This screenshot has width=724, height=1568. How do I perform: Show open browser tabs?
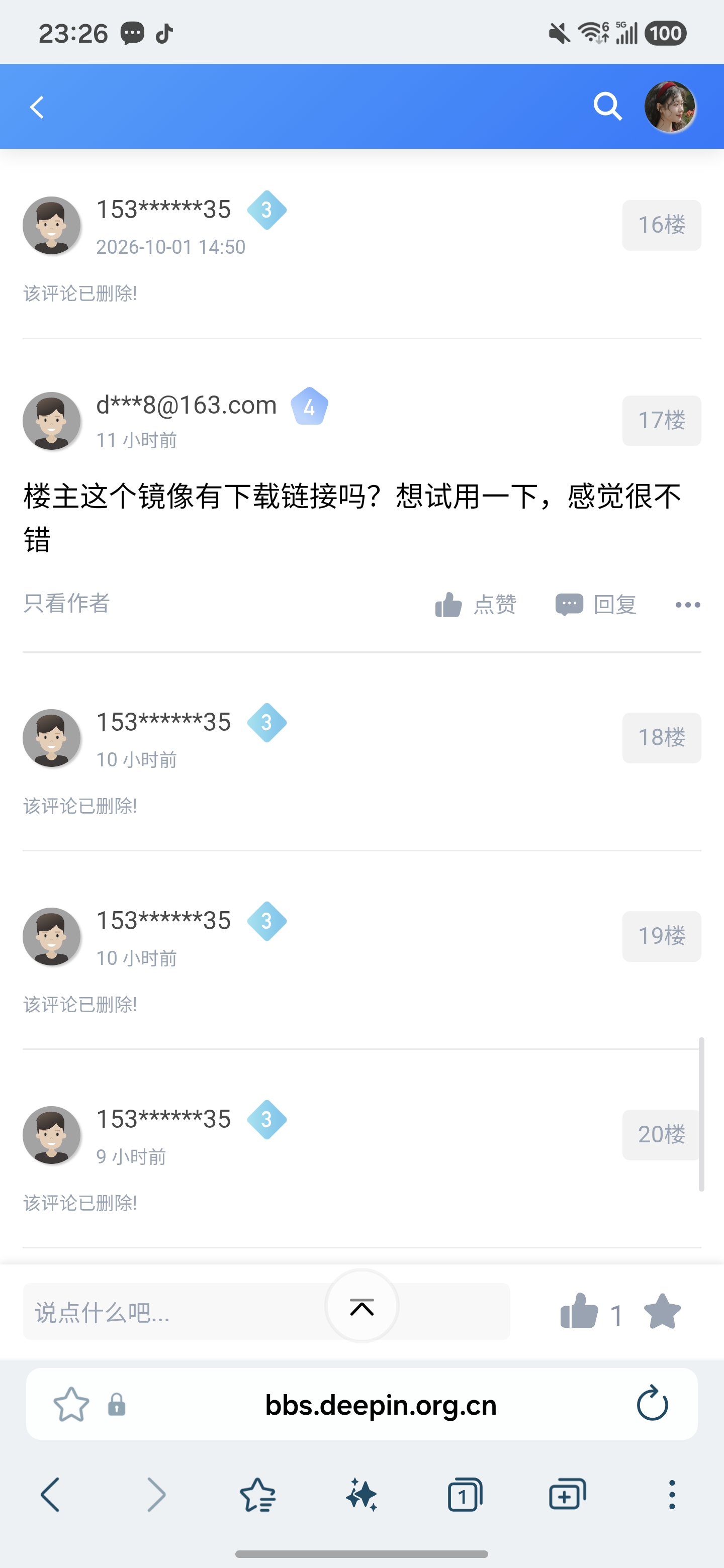click(x=465, y=1494)
